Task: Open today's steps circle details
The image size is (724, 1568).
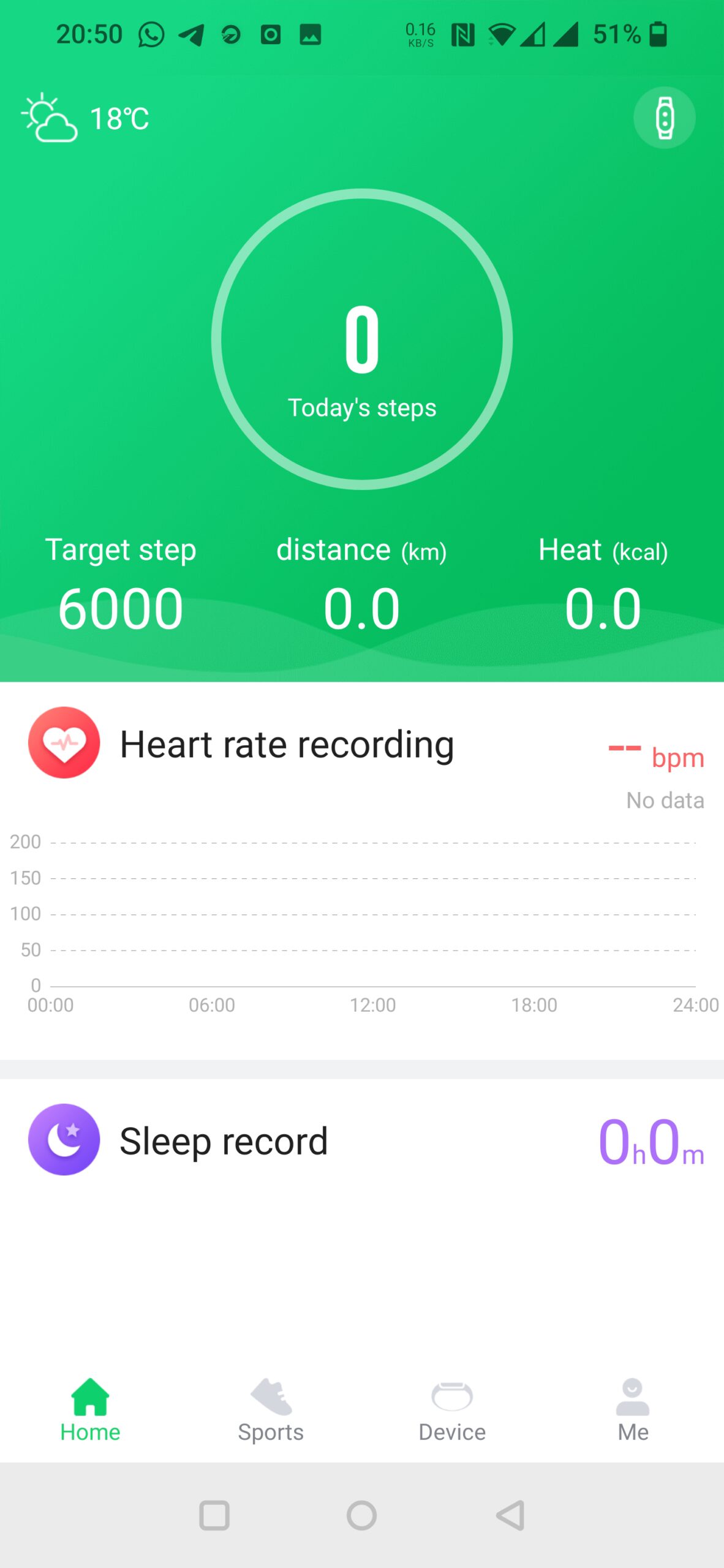Action: click(x=361, y=339)
